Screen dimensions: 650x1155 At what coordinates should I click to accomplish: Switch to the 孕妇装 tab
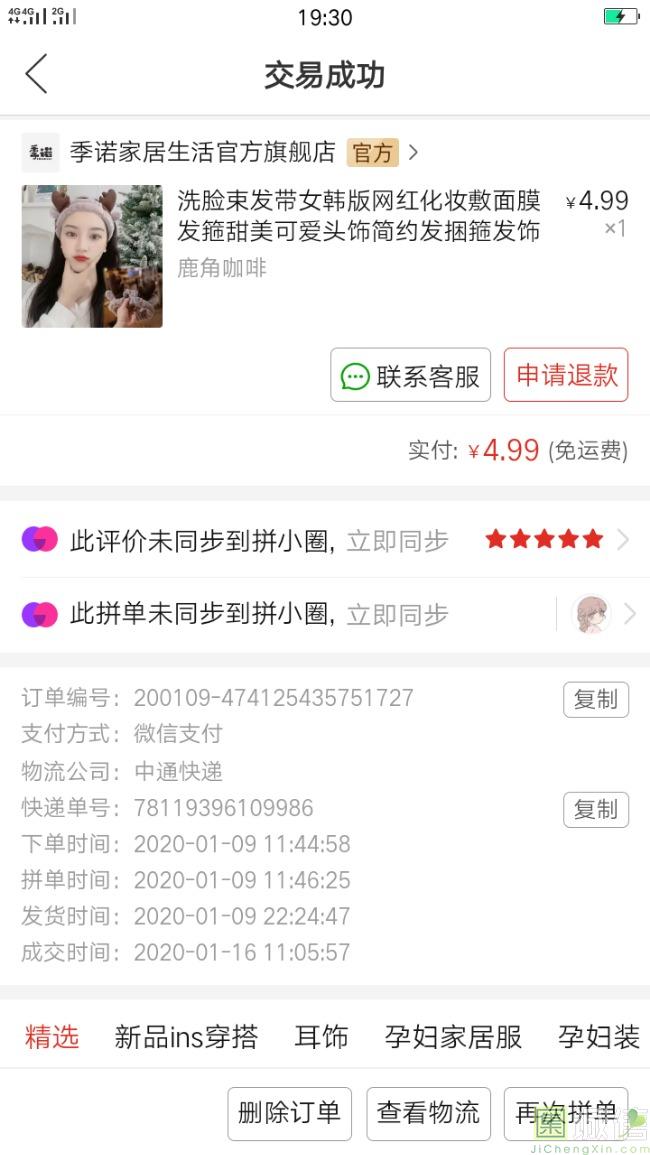pos(598,1037)
